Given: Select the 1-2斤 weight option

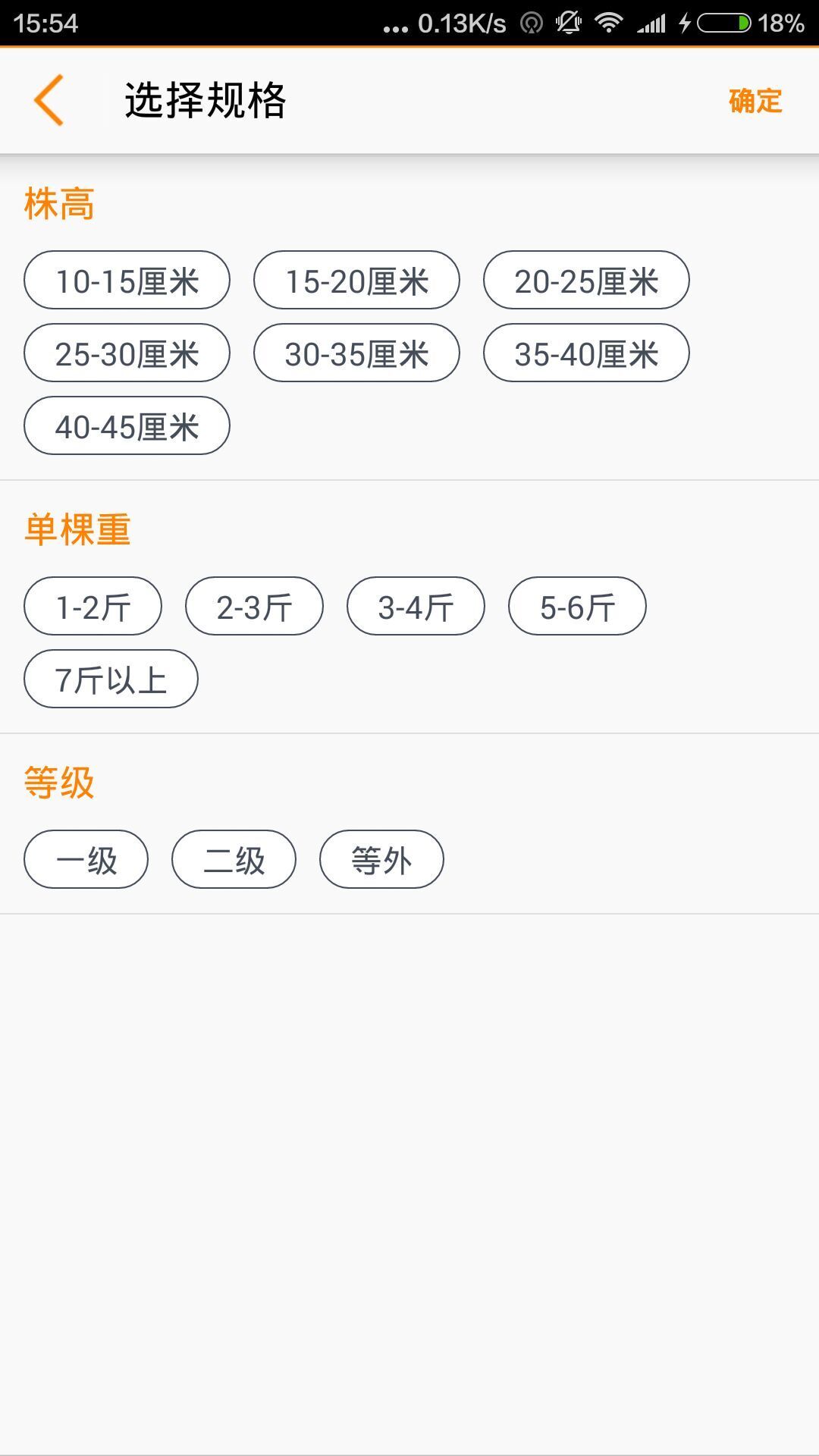Looking at the screenshot, I should pyautogui.click(x=93, y=604).
